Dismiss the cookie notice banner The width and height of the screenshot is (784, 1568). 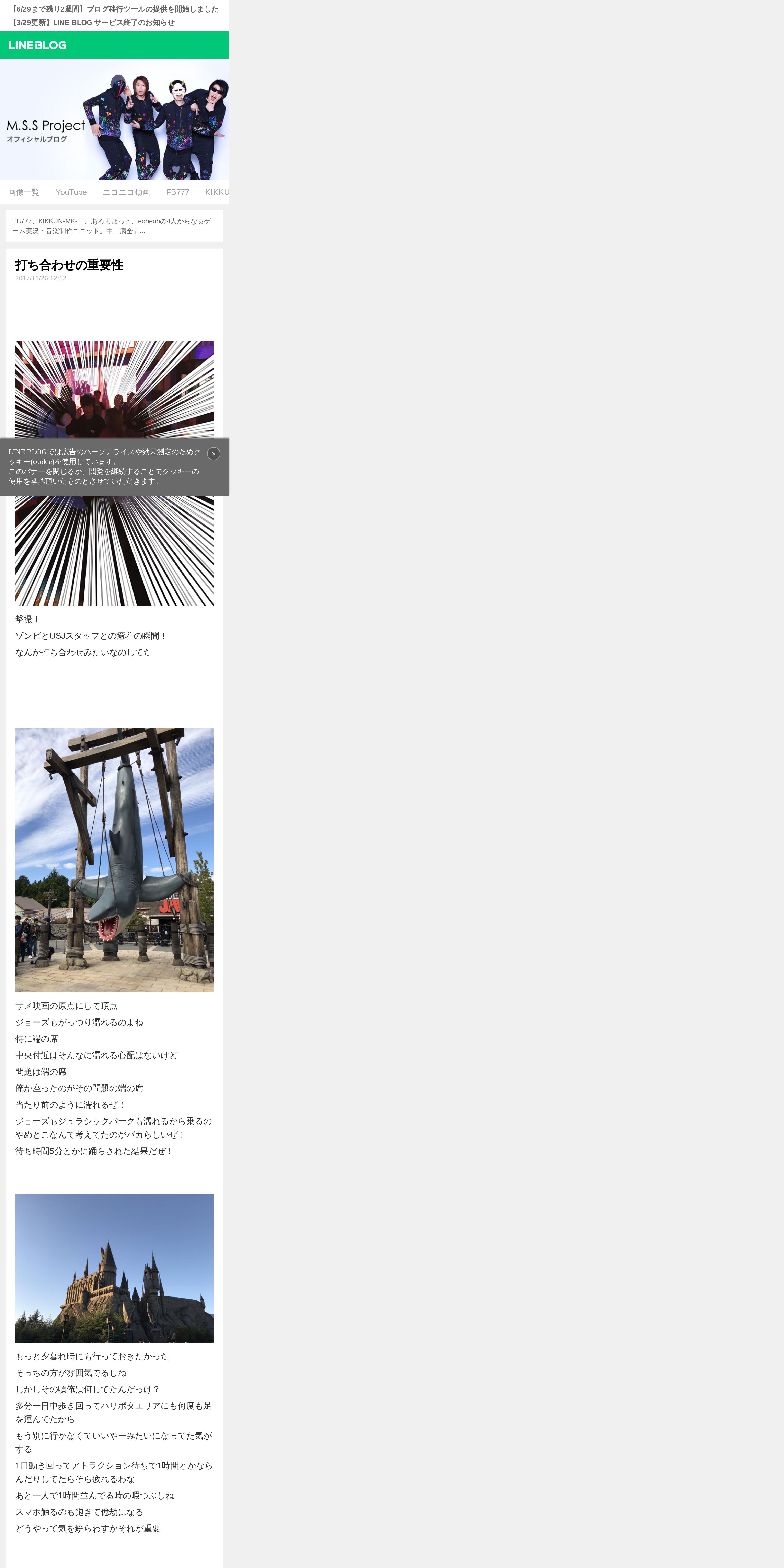point(214,453)
